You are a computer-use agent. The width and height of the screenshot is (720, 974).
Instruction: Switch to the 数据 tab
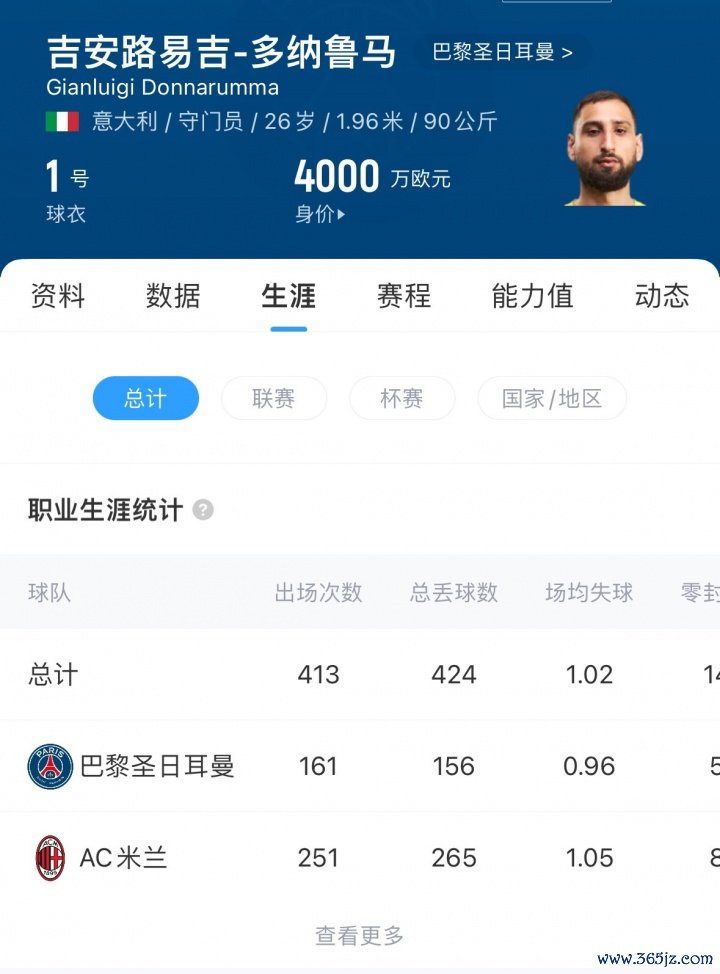pyautogui.click(x=173, y=296)
